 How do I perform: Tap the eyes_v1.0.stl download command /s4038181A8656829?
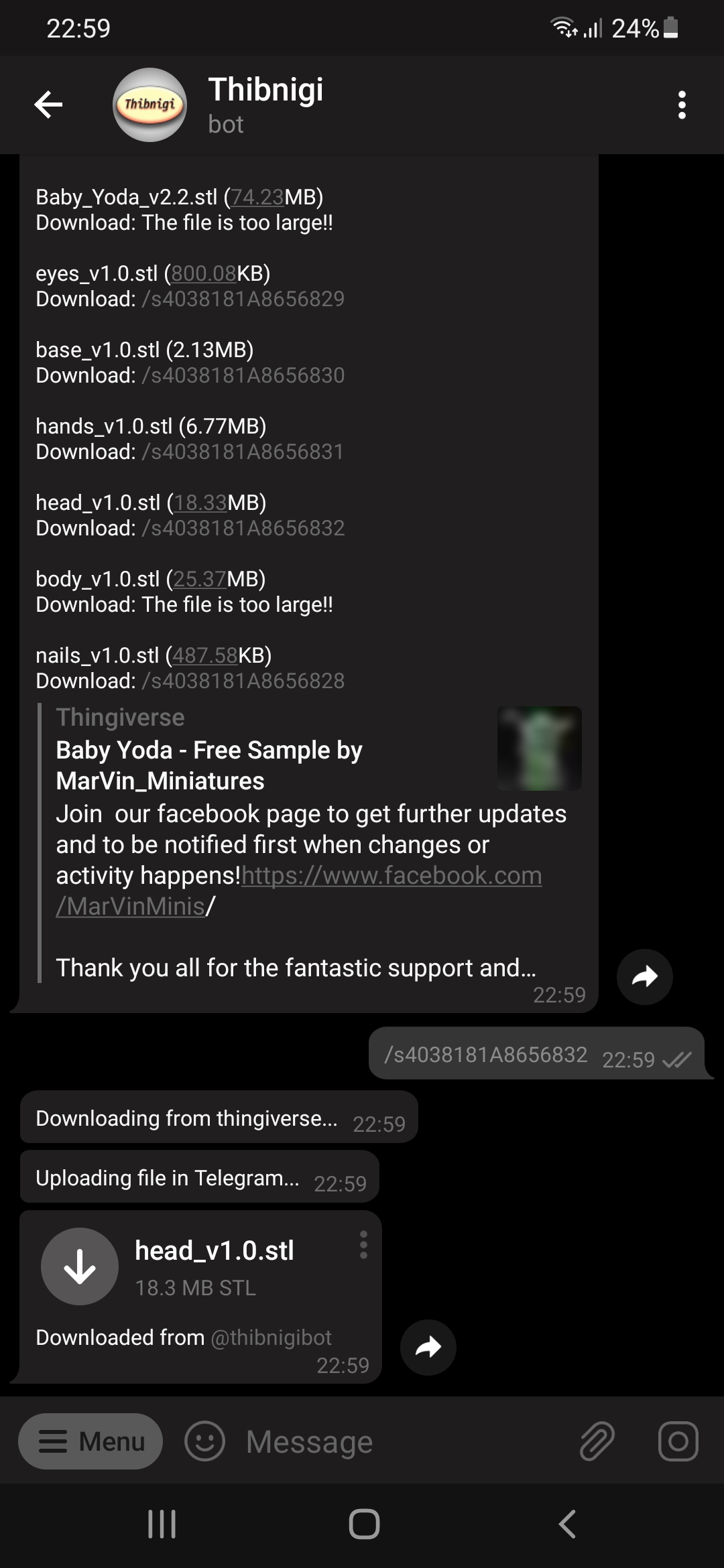(x=243, y=299)
